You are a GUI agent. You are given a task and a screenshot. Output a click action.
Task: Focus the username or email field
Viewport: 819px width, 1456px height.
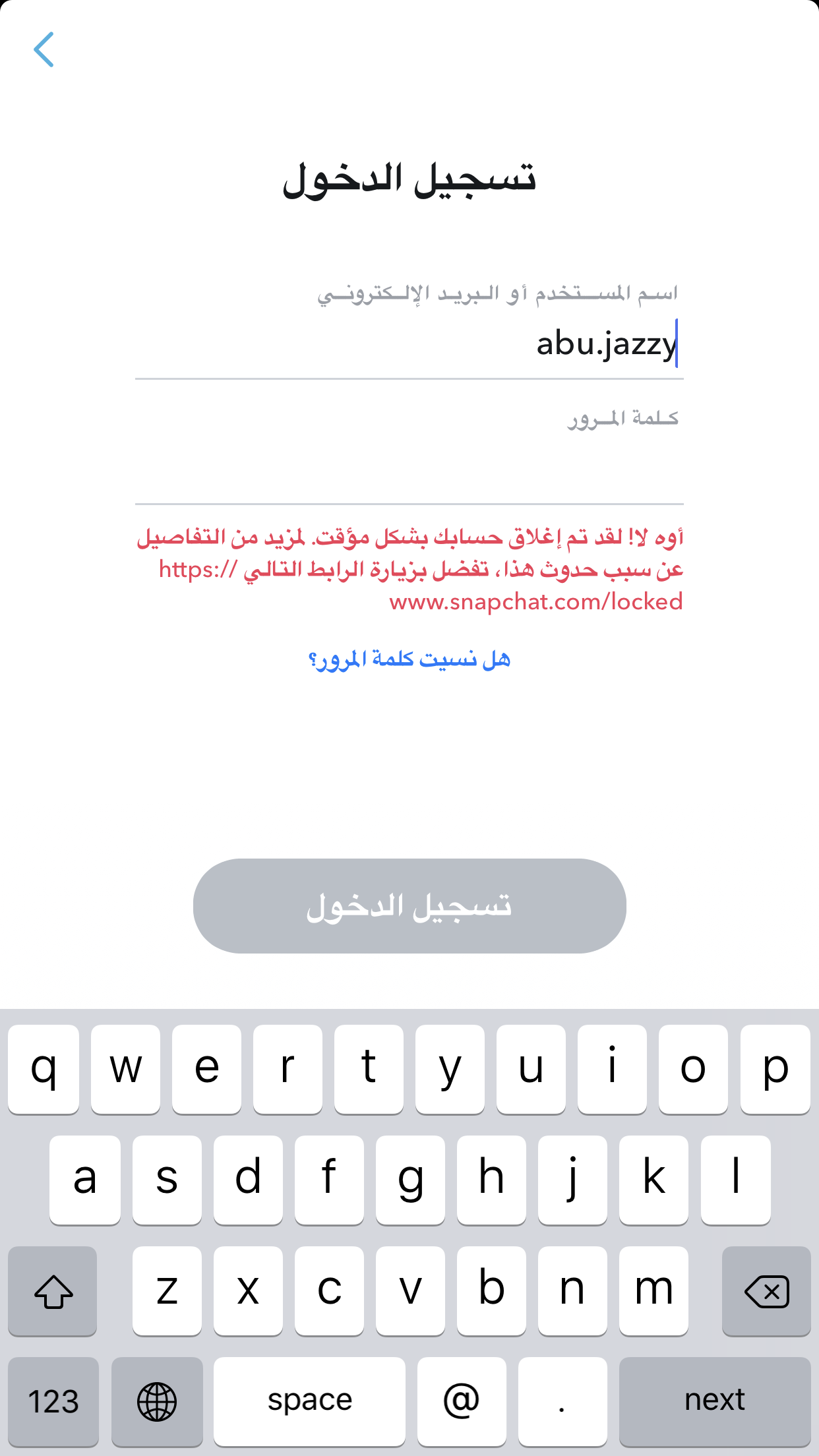click(x=409, y=344)
